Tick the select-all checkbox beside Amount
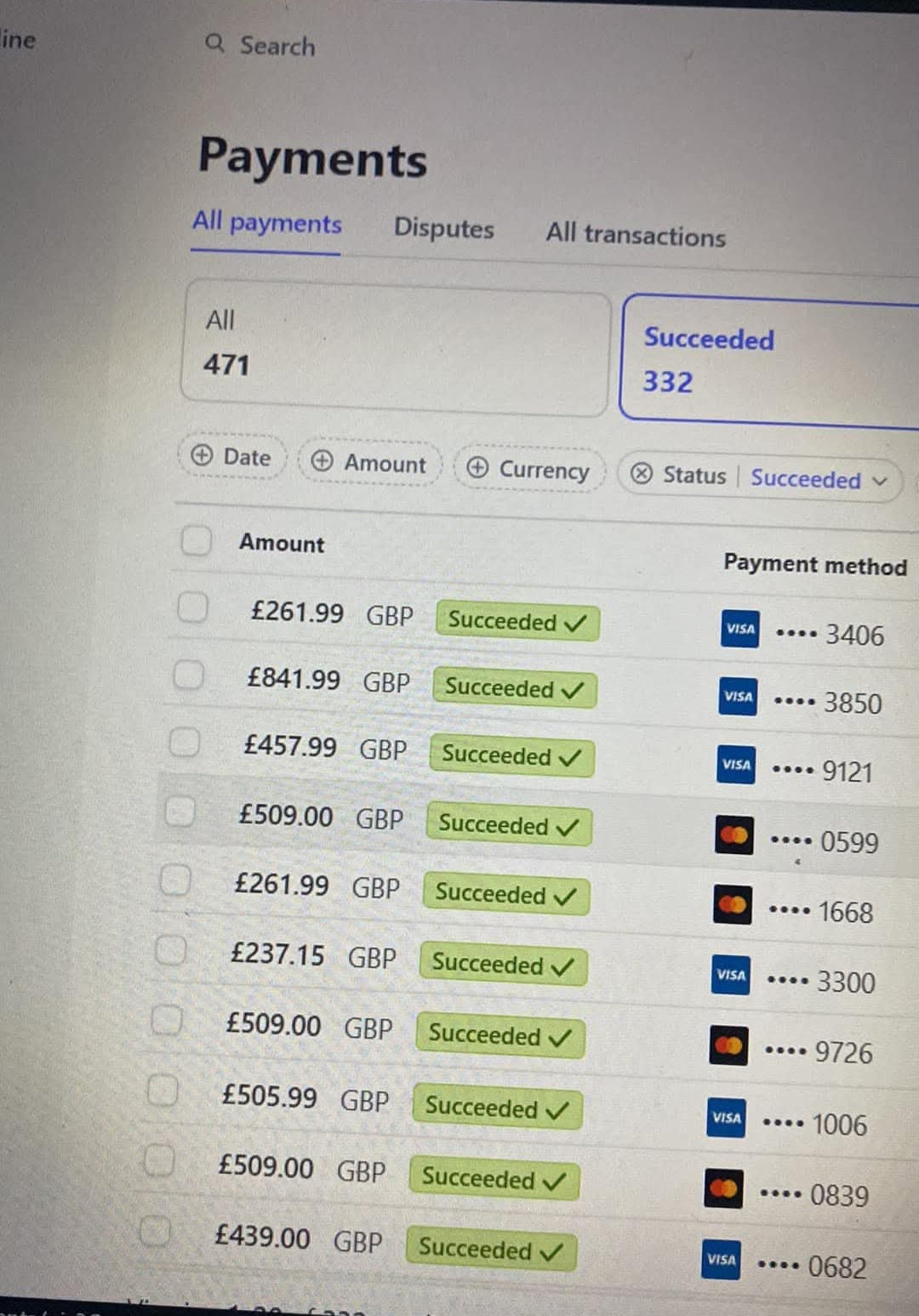919x1316 pixels. click(197, 539)
